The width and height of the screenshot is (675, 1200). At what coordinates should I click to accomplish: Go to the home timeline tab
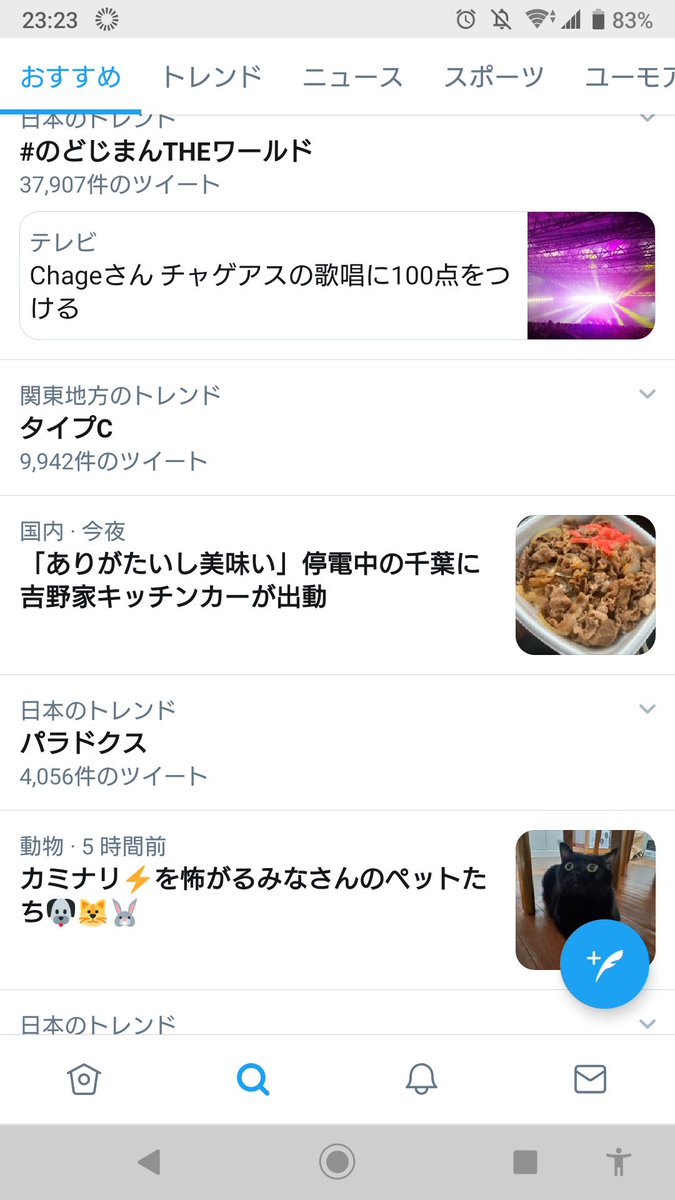point(84,1079)
